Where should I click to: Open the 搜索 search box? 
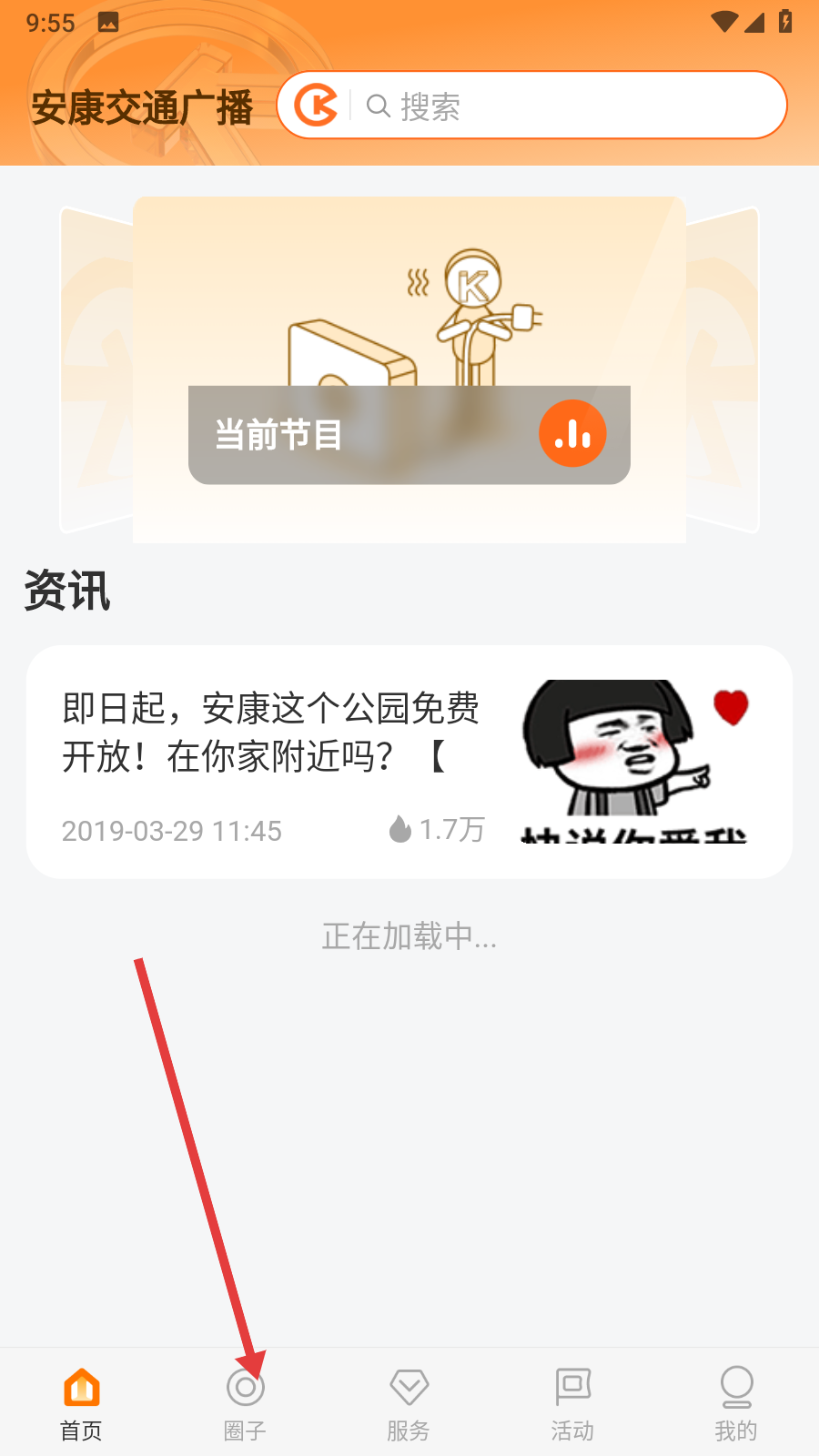564,106
